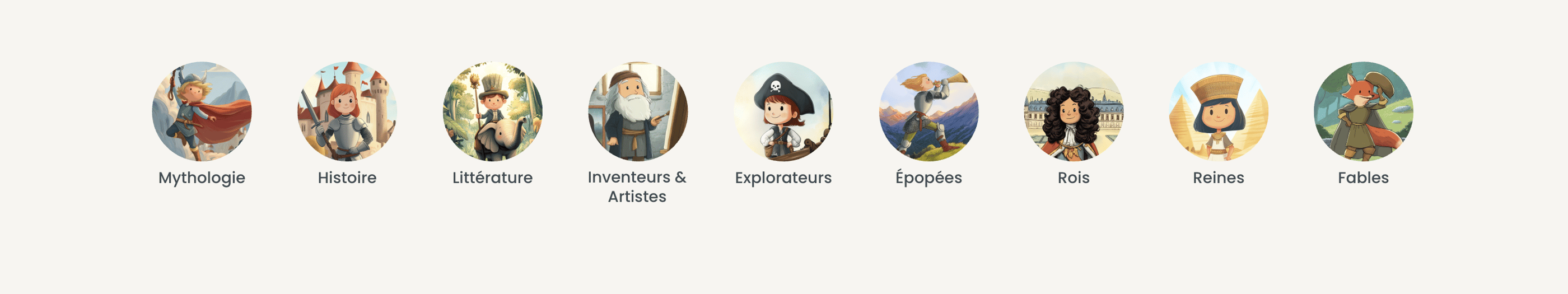Select the Histoire category

click(x=347, y=111)
